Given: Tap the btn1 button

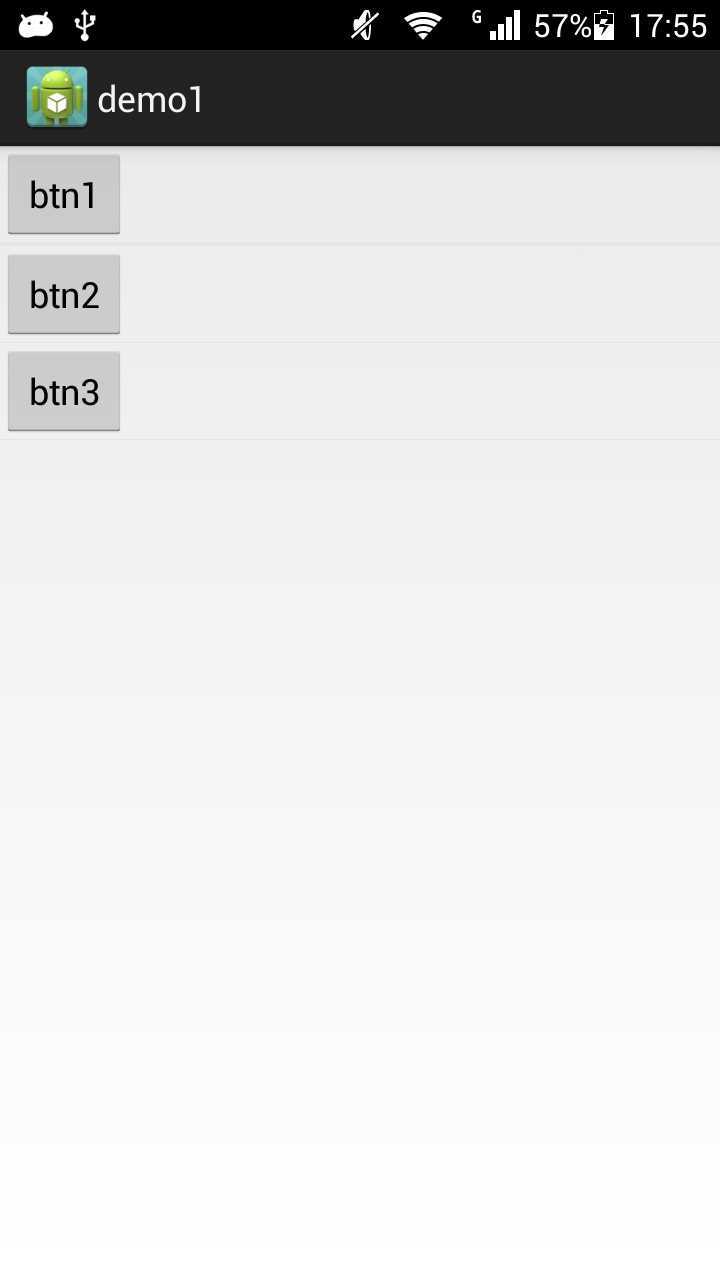Looking at the screenshot, I should pos(64,195).
